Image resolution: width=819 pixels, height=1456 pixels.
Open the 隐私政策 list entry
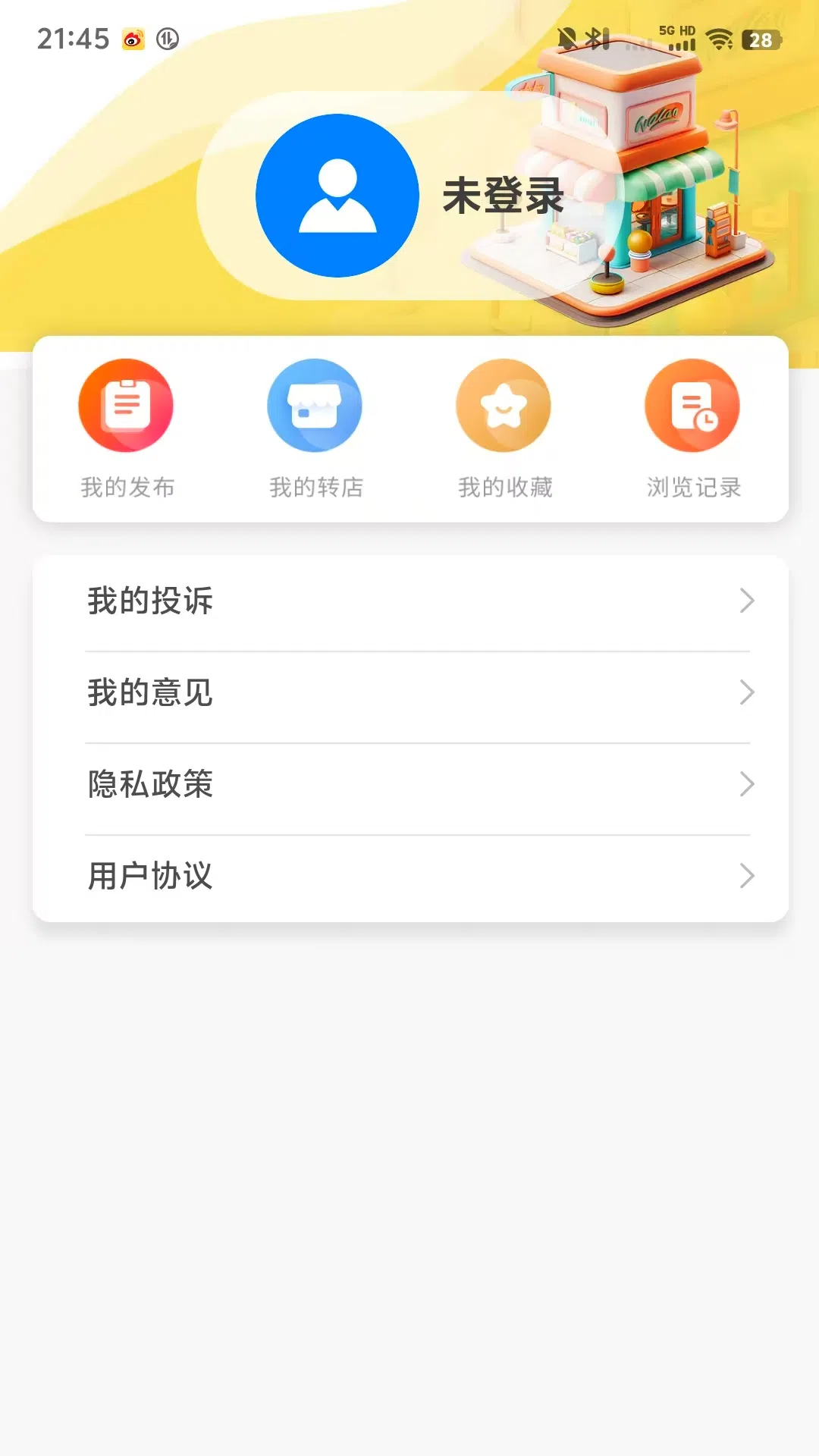click(x=149, y=785)
